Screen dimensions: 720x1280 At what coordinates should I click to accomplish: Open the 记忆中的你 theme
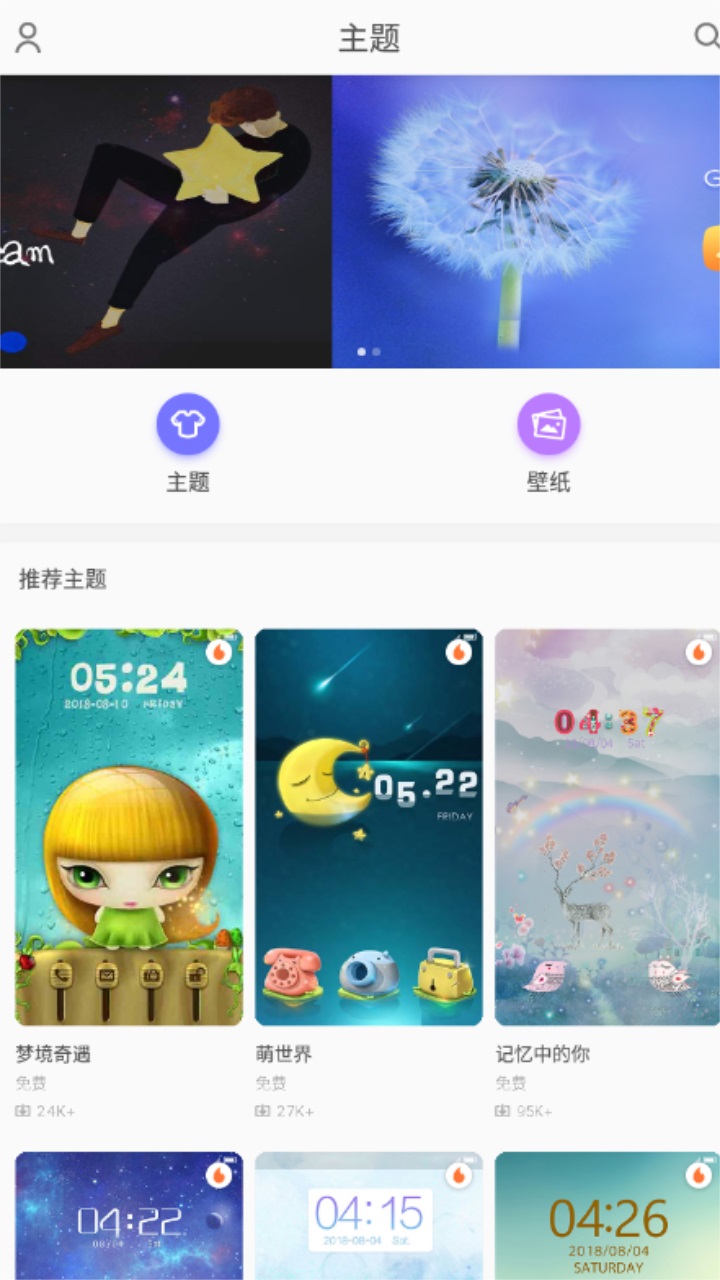pos(607,827)
